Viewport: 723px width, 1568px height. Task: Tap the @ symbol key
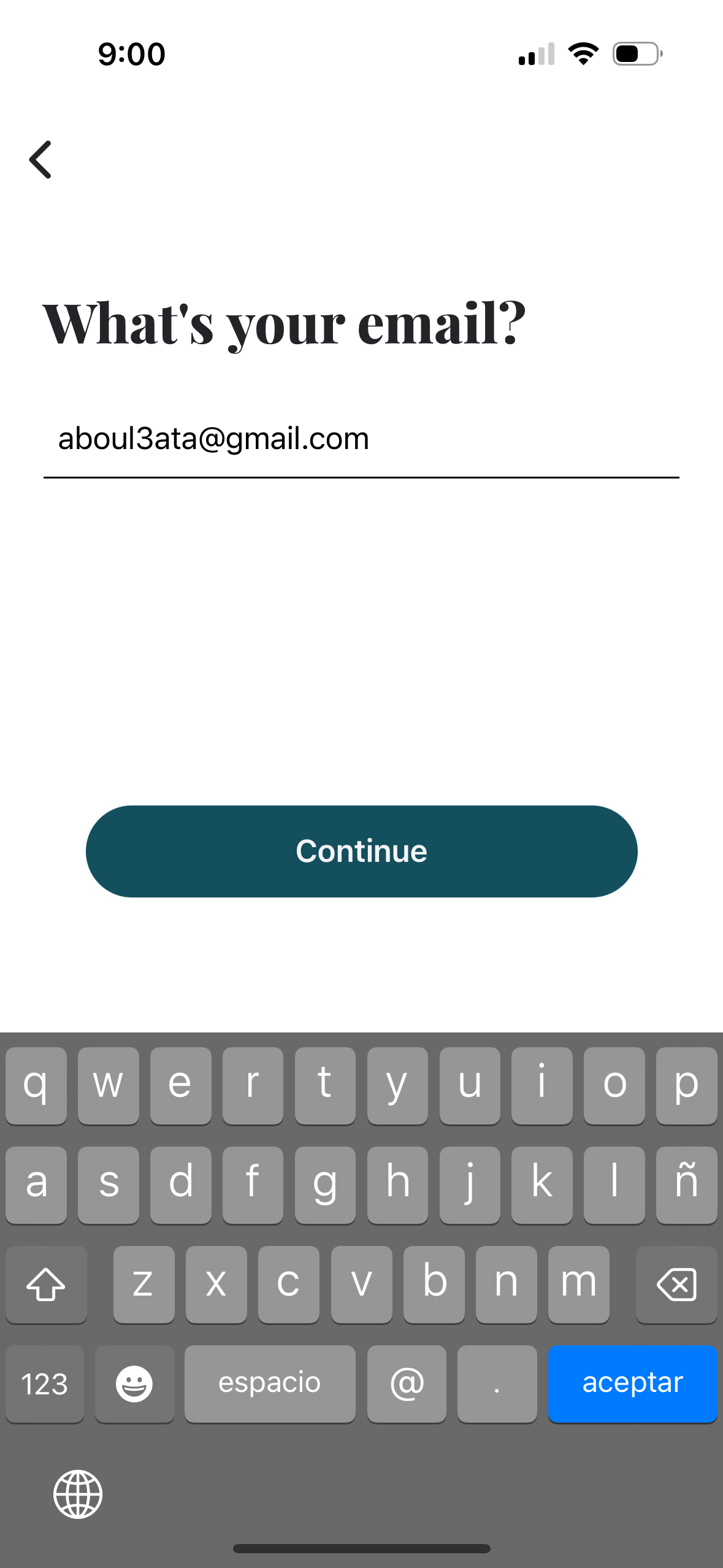[407, 1383]
